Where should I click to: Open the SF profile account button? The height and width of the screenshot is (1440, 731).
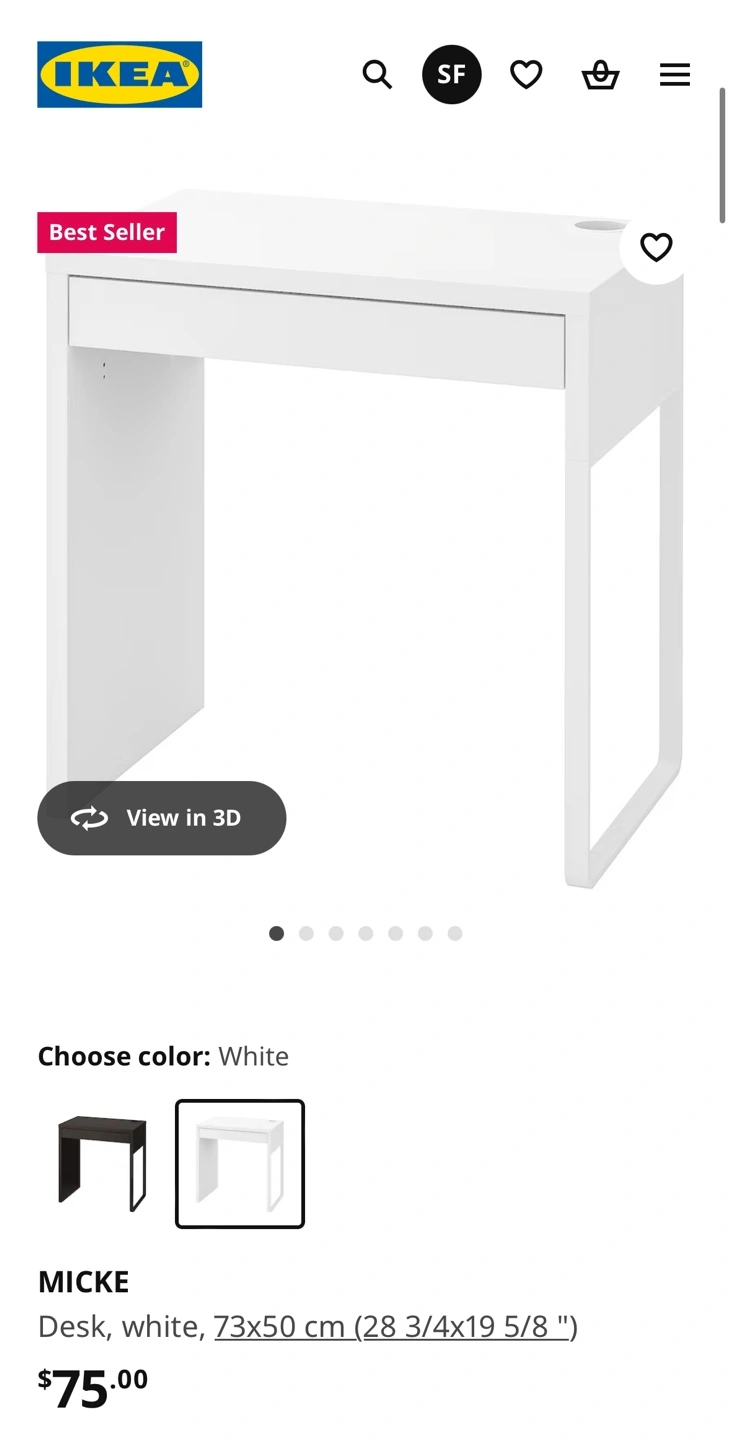[x=451, y=74]
